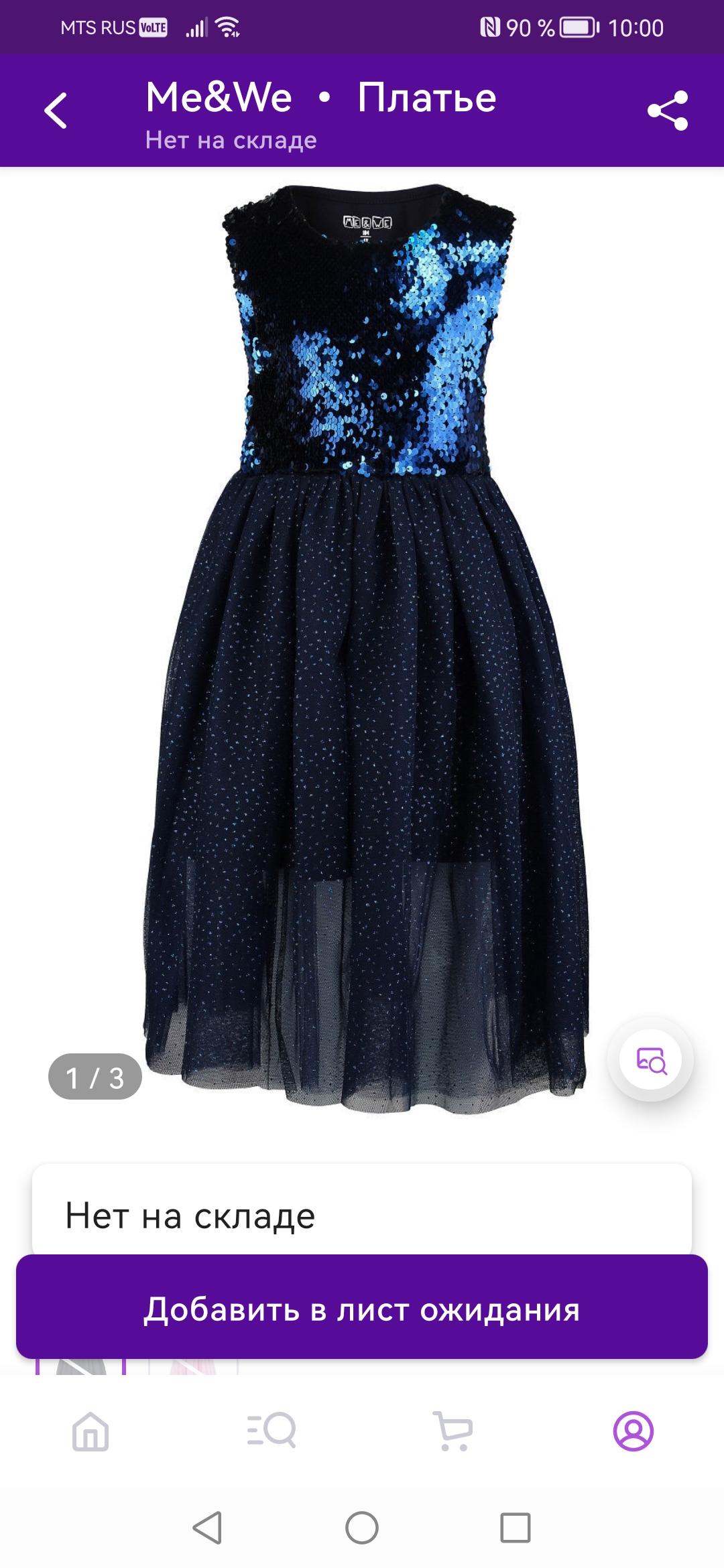
Task: Go to the Home tab
Action: click(90, 1431)
